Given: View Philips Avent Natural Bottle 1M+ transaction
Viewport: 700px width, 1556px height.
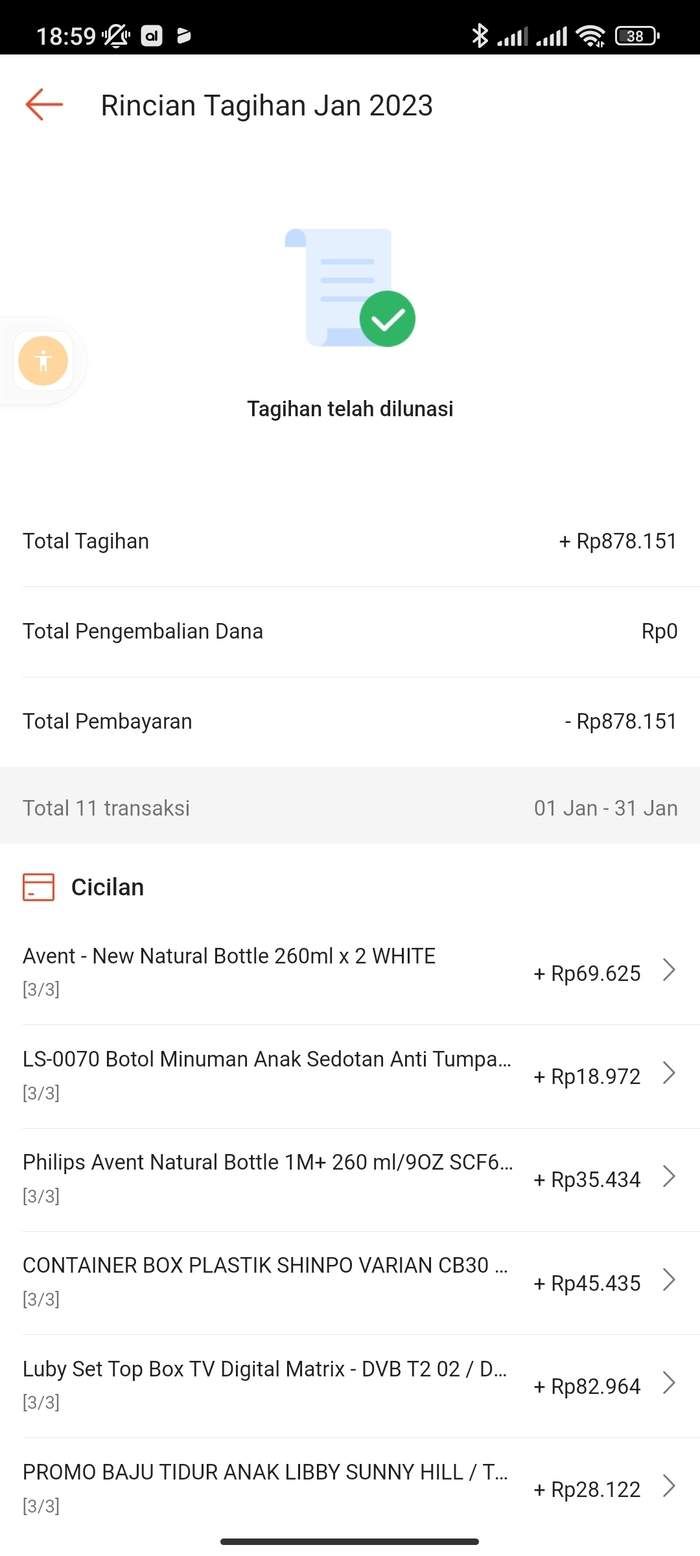Looking at the screenshot, I should point(350,1179).
